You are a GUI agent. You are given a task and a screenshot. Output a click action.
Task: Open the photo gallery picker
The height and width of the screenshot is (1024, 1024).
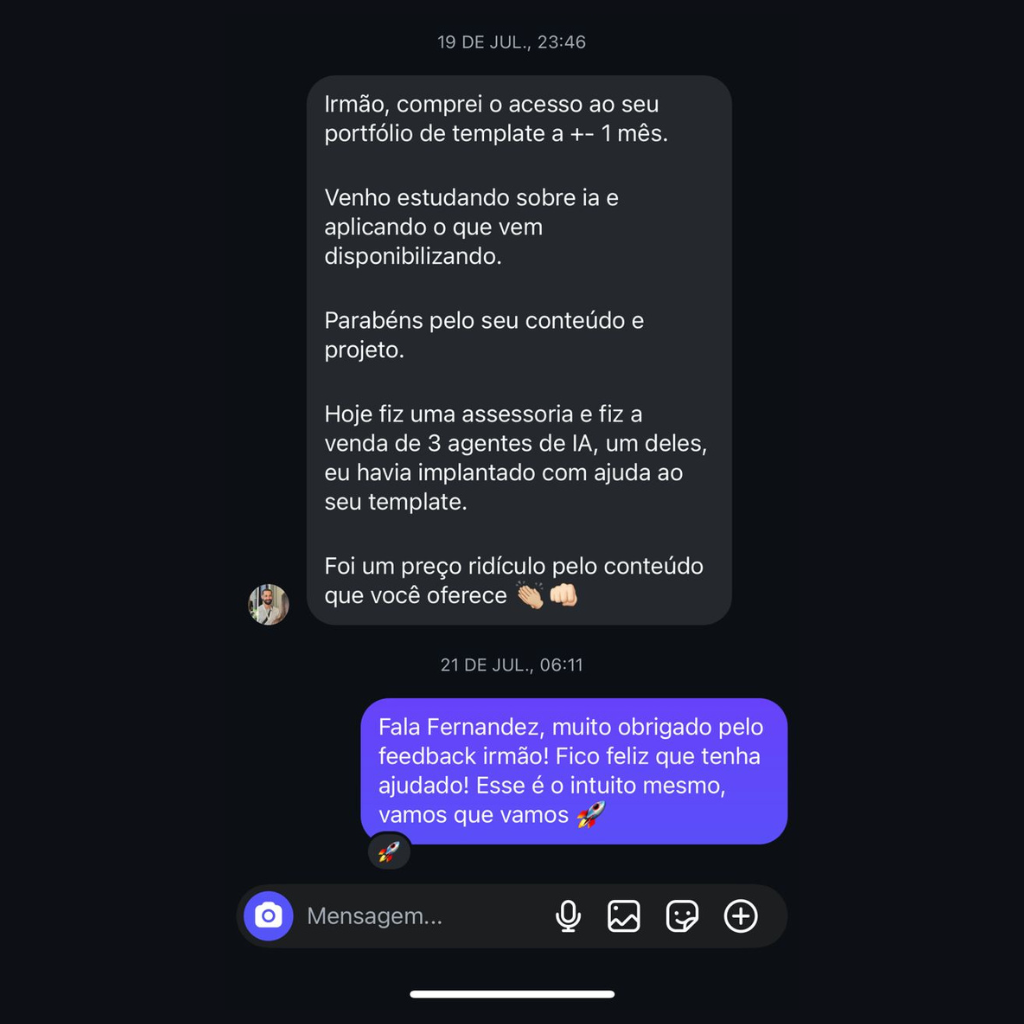pos(624,916)
